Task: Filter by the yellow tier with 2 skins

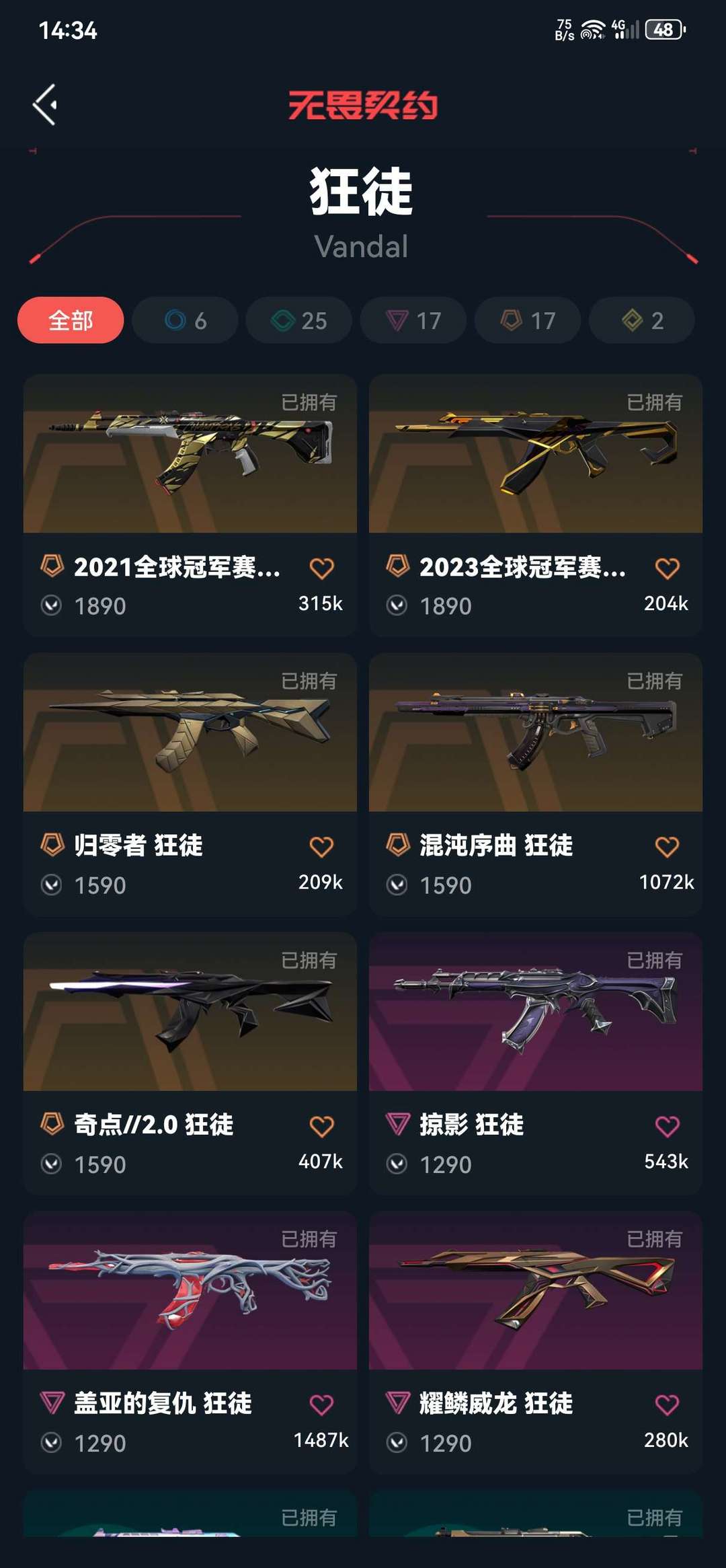Action: tap(642, 320)
